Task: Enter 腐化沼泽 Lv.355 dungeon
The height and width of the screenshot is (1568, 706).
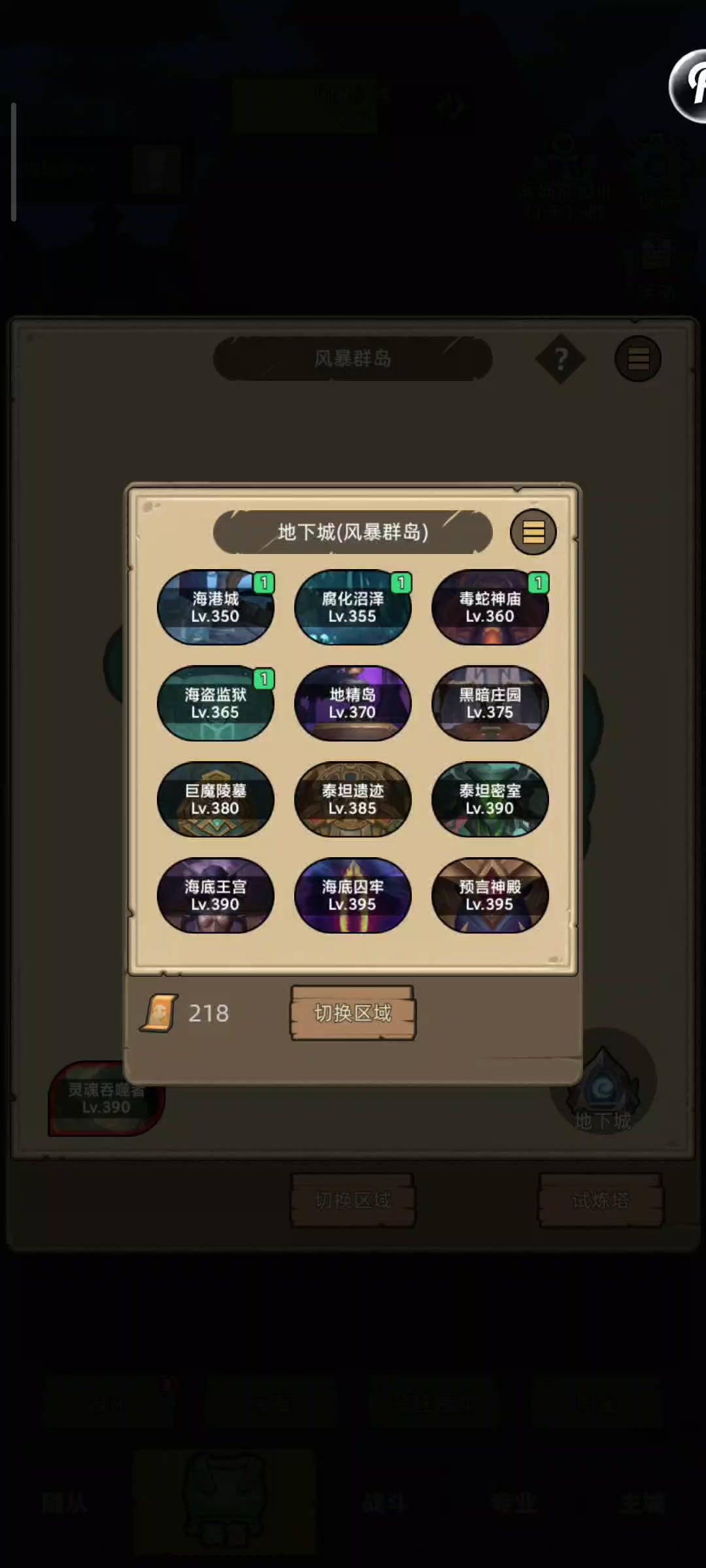Action: point(352,607)
